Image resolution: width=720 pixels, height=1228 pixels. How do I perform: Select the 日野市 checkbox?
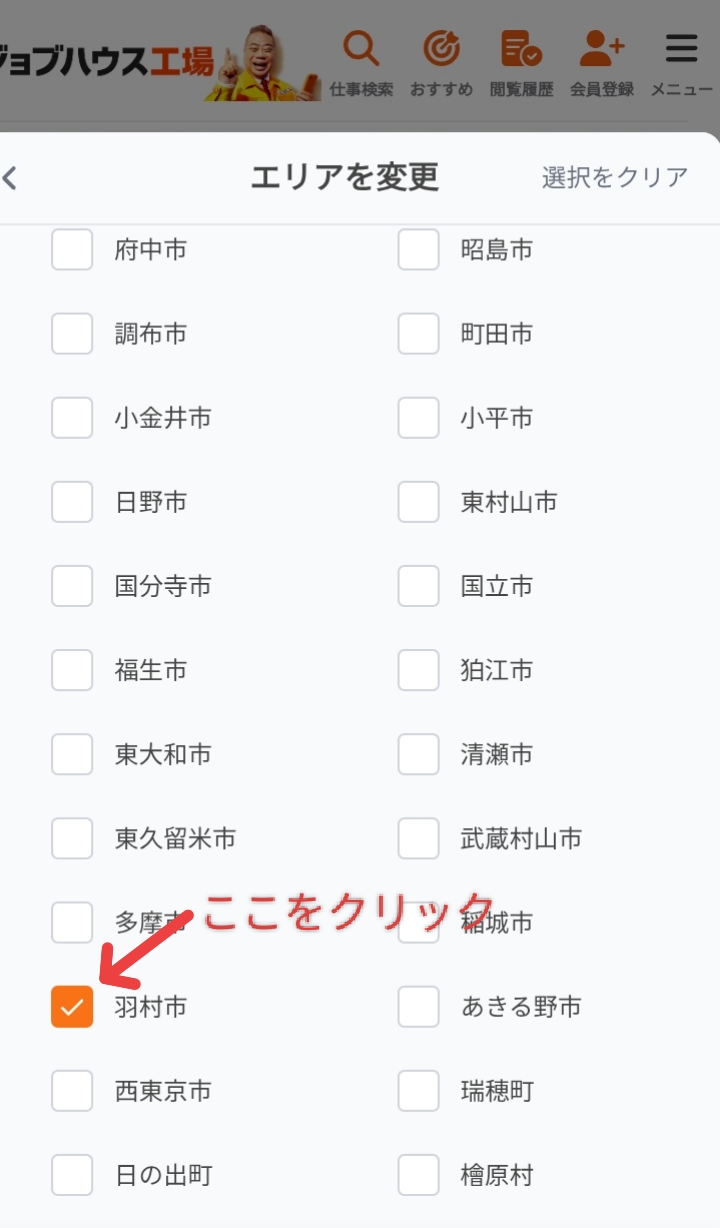72,501
